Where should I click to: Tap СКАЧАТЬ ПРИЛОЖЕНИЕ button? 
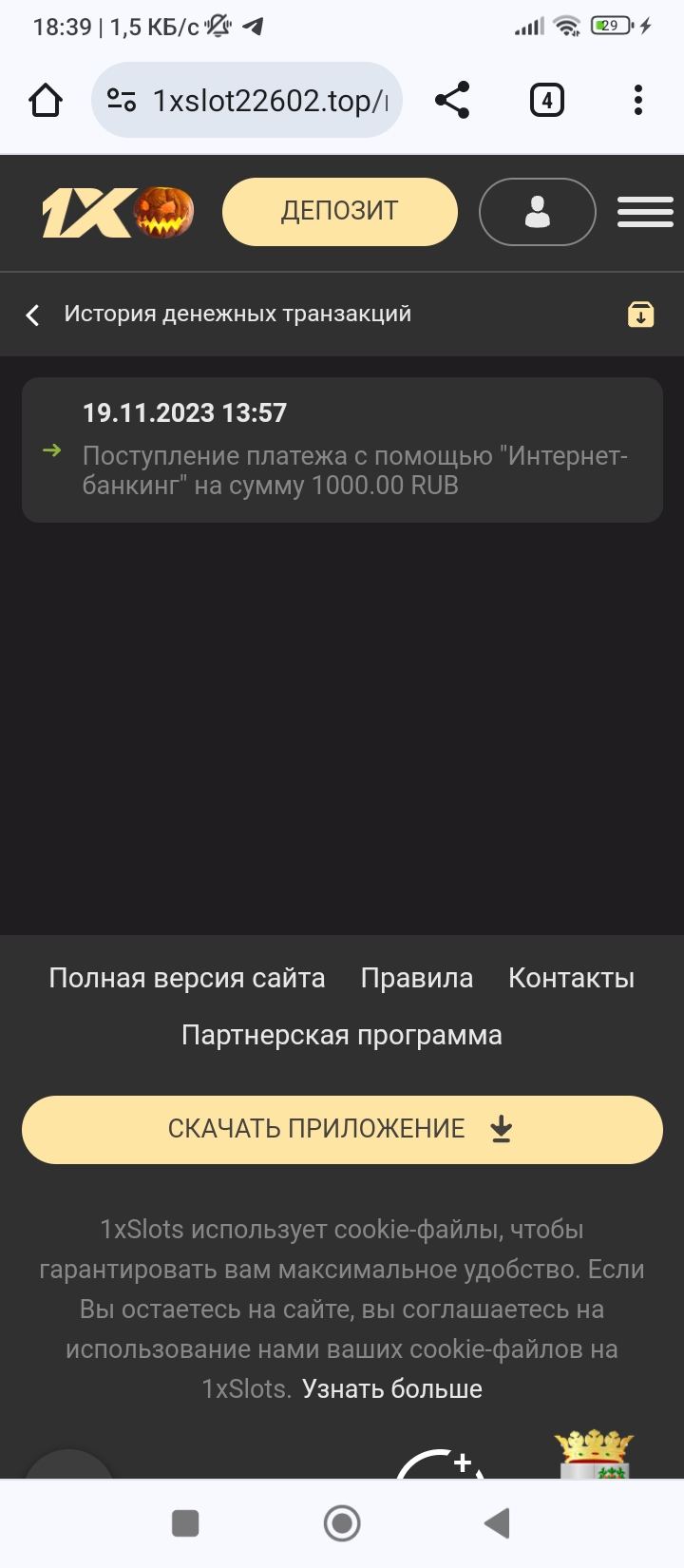(342, 1129)
